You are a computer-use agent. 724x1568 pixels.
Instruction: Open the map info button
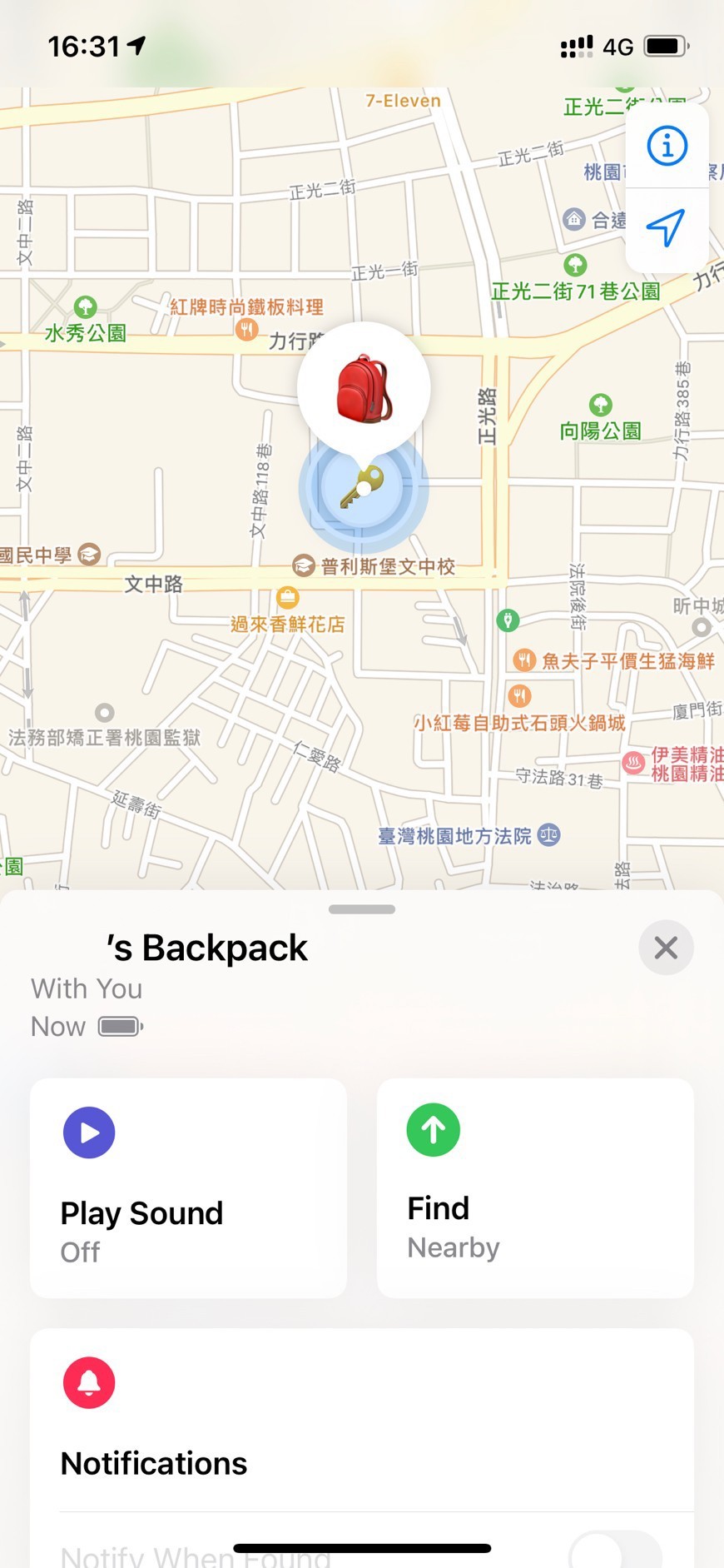667,147
